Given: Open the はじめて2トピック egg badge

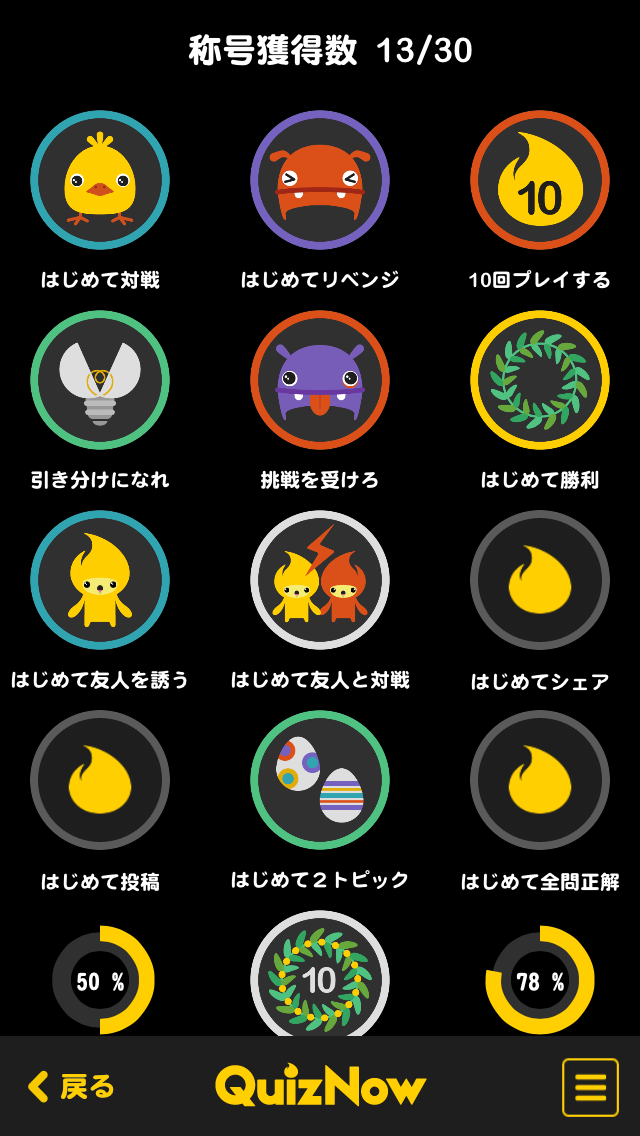Looking at the screenshot, I should point(320,780).
